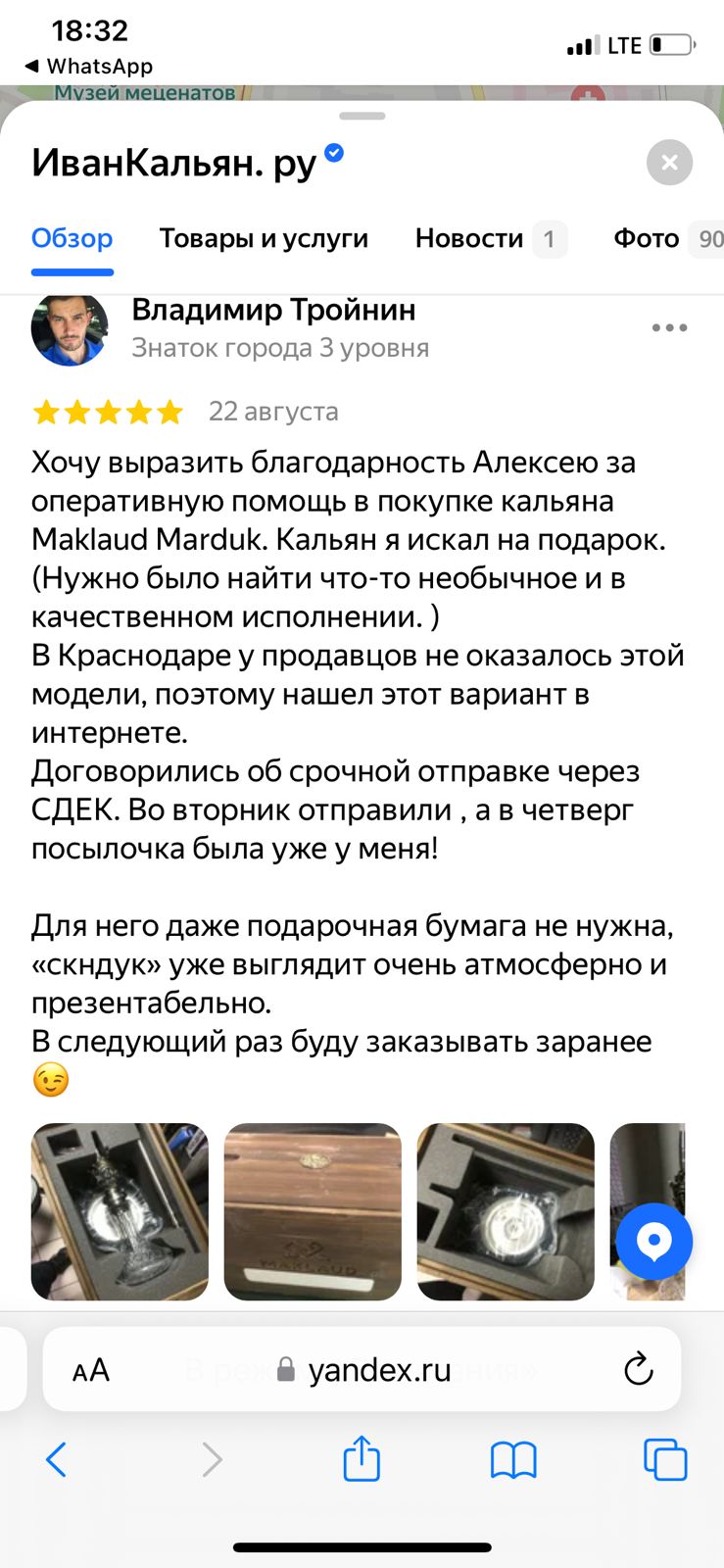Open the three-dot menu on Vladimir's review
The image size is (724, 1568).
click(668, 329)
